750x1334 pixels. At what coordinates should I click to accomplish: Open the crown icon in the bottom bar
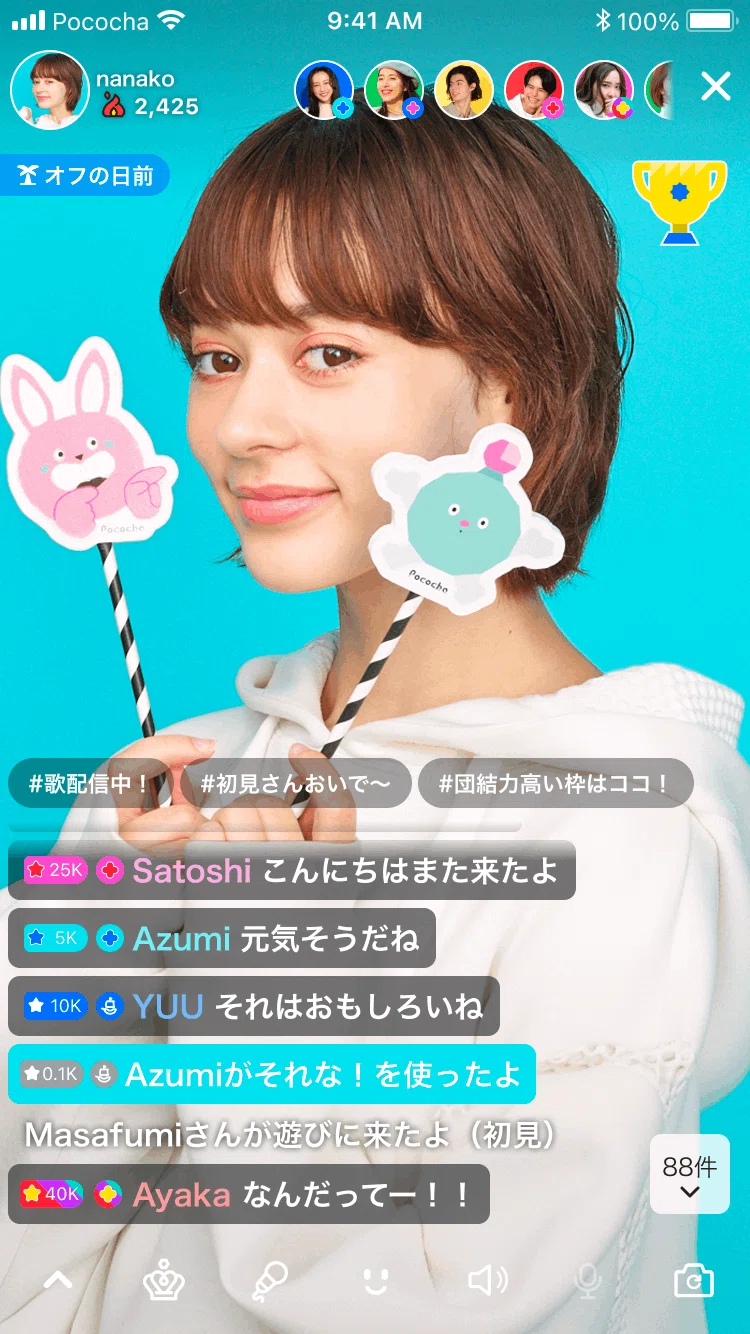(x=163, y=1281)
